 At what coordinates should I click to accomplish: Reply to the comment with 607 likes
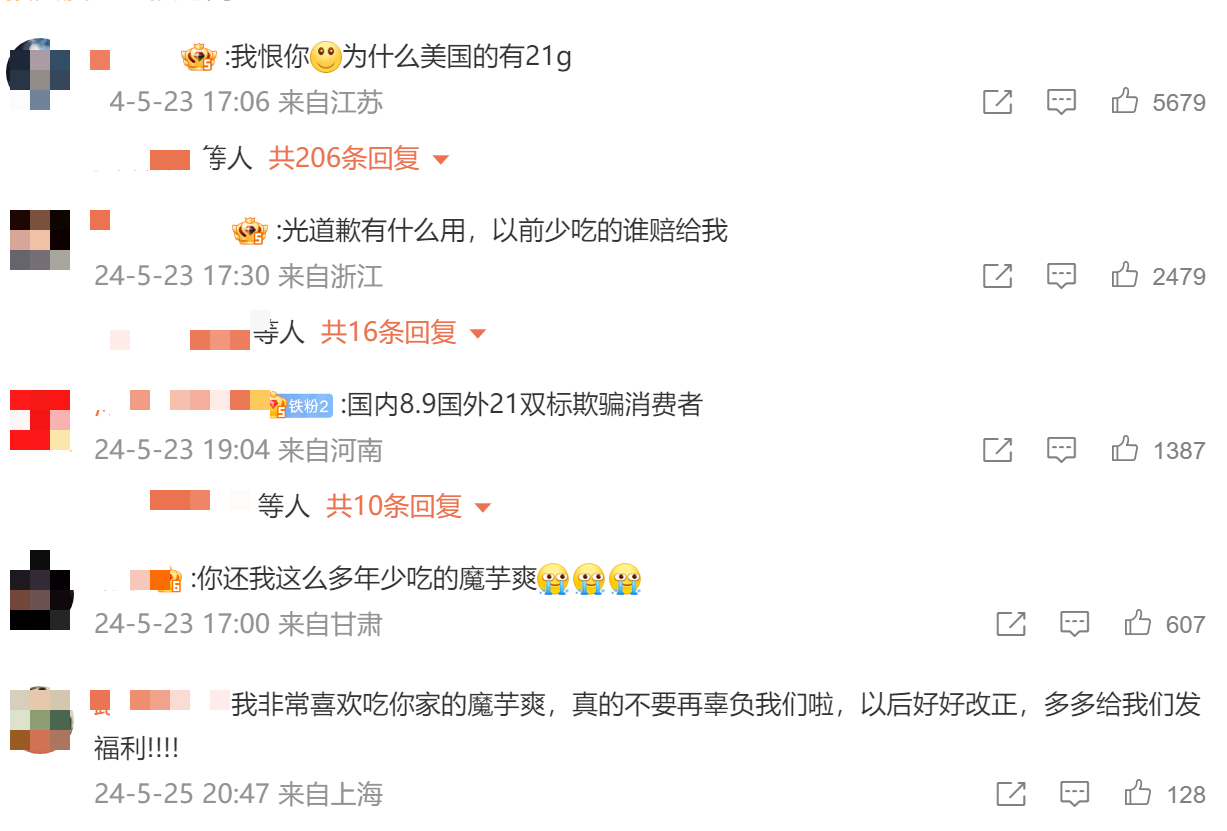point(1074,624)
